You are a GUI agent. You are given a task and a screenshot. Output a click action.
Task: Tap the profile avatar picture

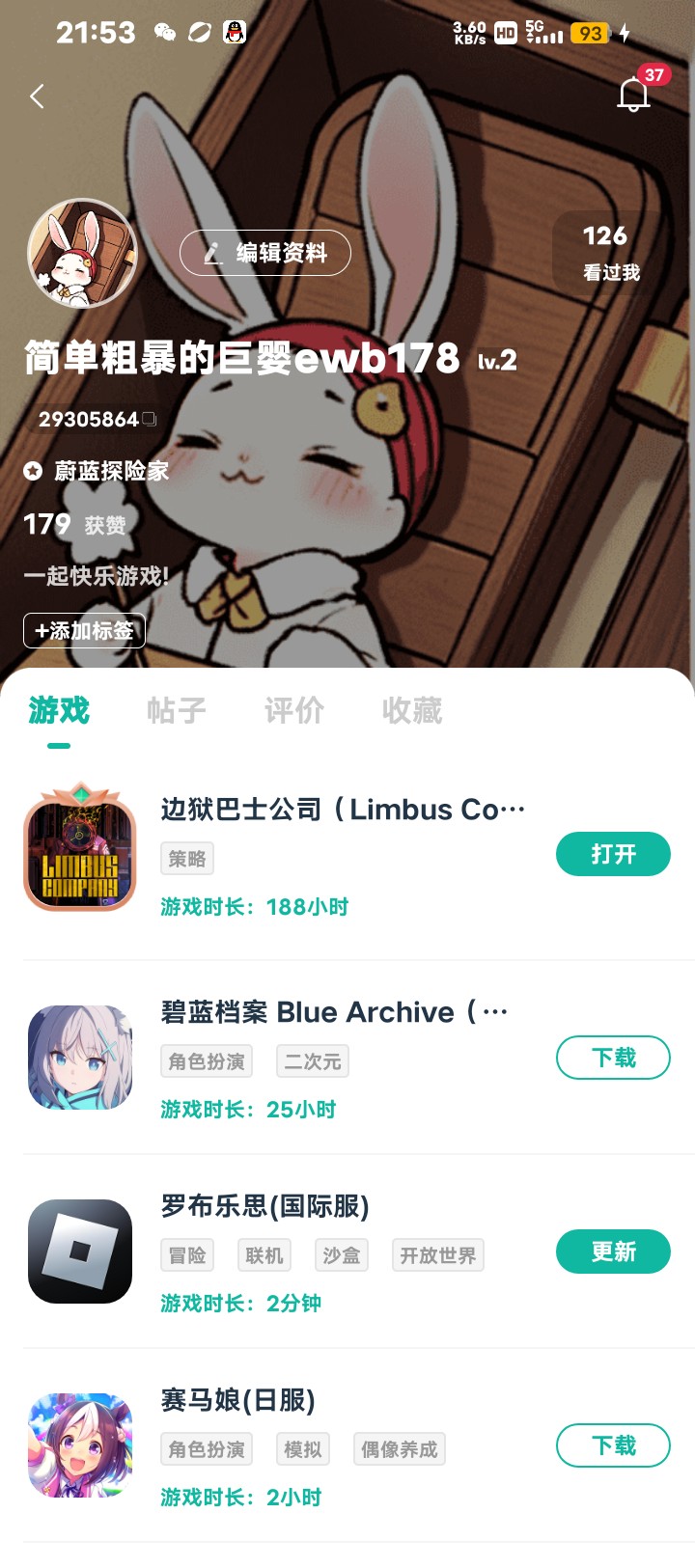[x=82, y=253]
